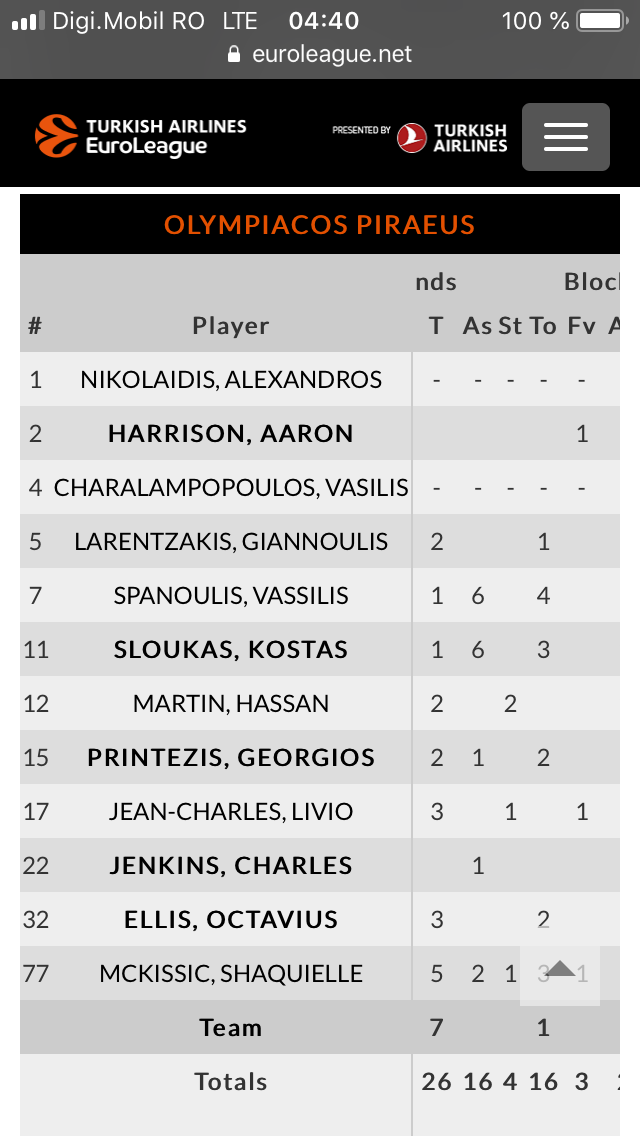
Task: View Ellis, Octavius profile
Action: [230, 919]
